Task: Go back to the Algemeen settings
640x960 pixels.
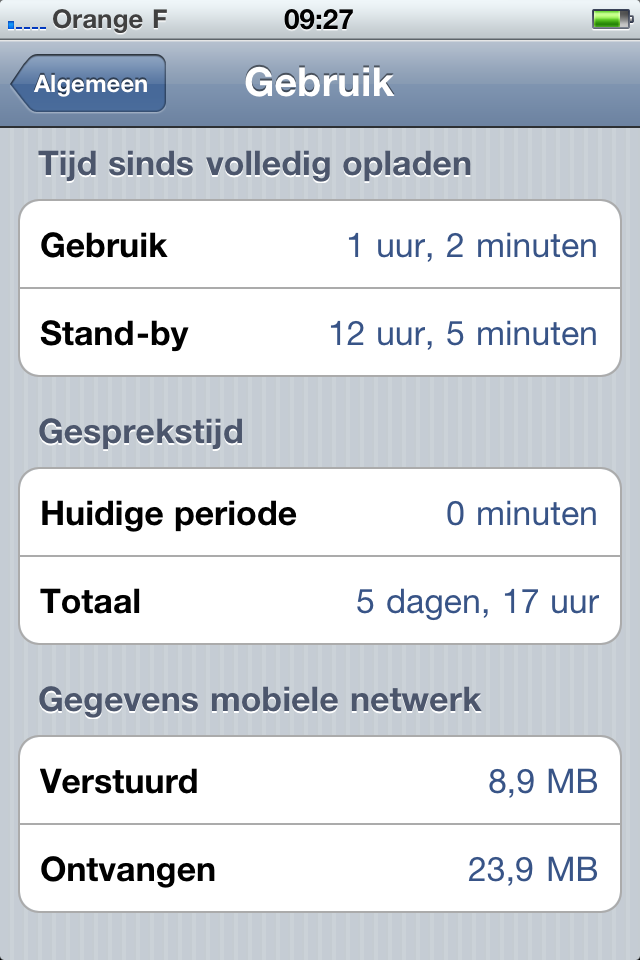Action: pos(89,85)
